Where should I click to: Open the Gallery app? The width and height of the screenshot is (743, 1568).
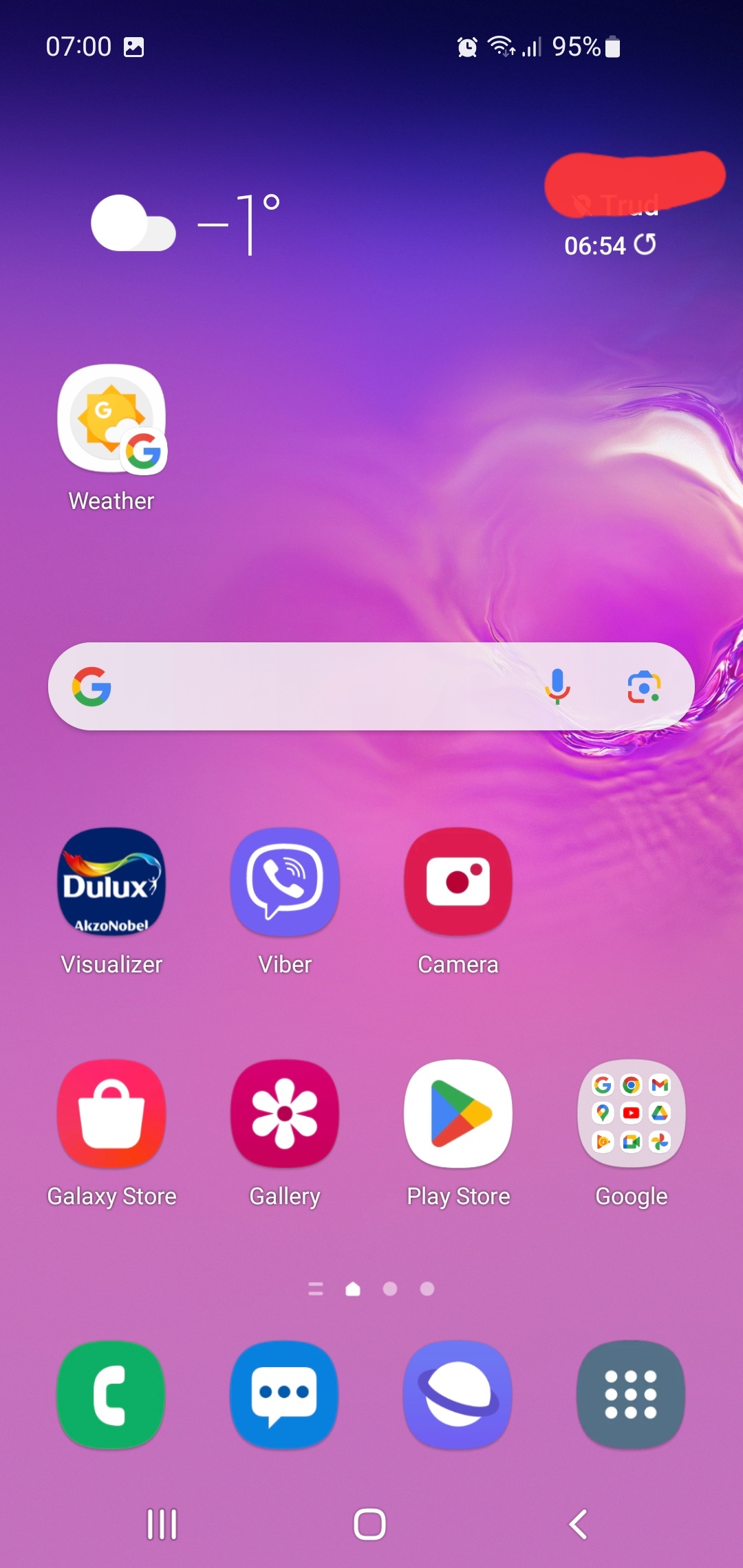pos(285,1114)
